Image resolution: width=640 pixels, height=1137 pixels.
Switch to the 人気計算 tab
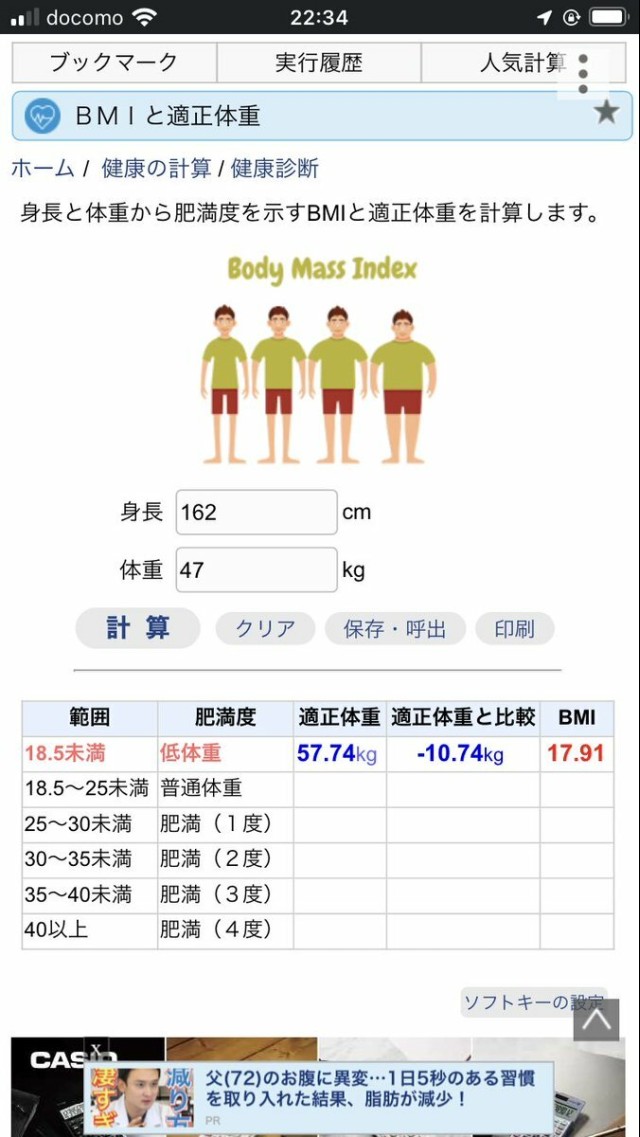tap(510, 63)
